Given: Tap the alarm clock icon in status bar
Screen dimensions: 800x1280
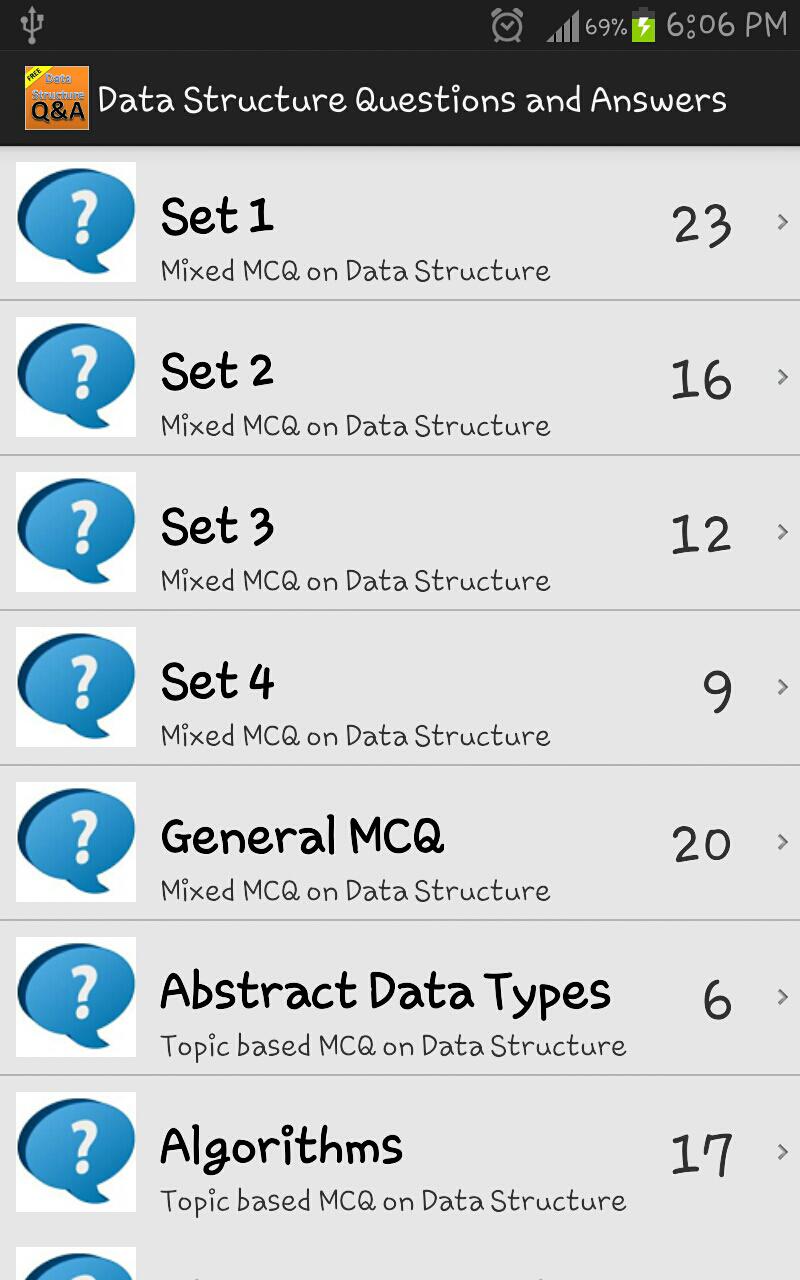Looking at the screenshot, I should [505, 25].
